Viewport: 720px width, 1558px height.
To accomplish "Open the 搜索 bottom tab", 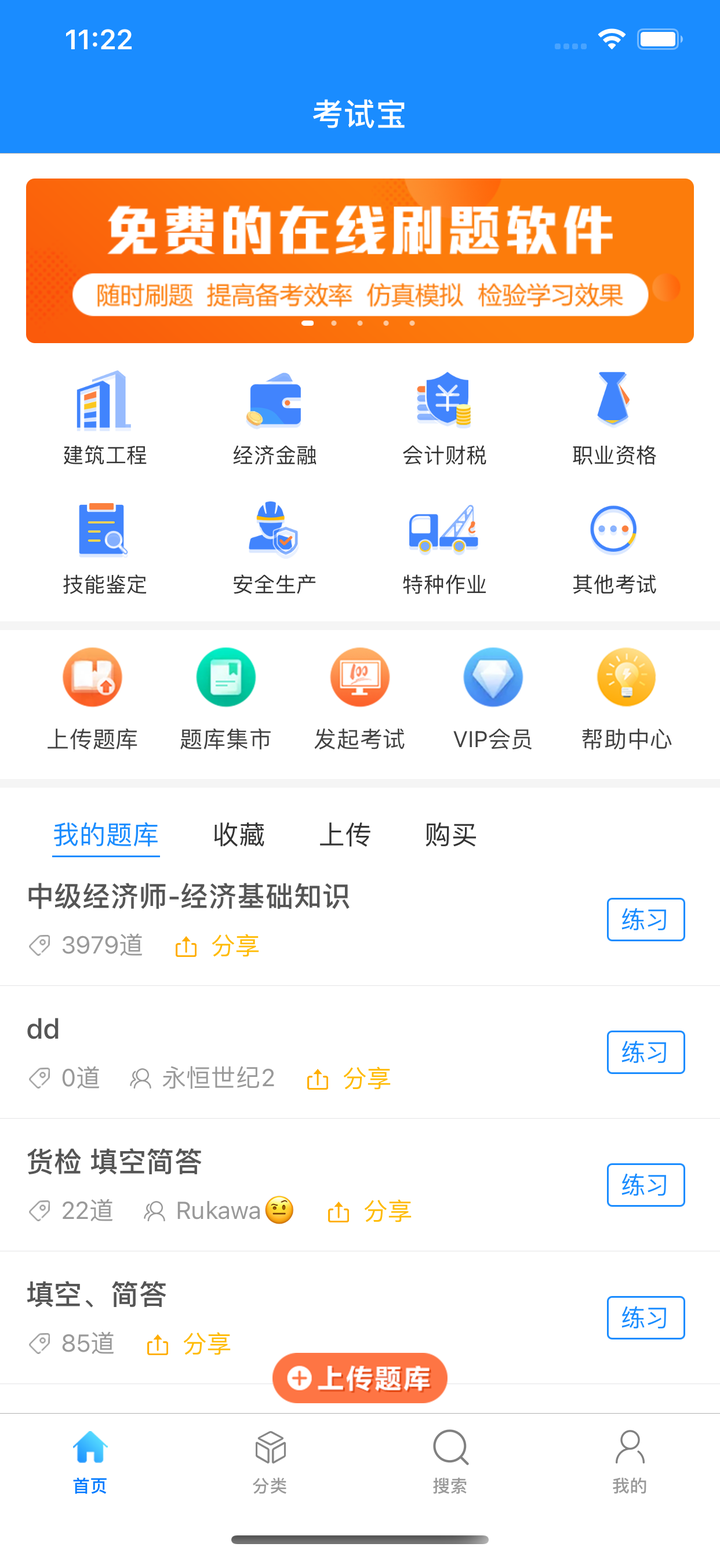I will coord(450,1462).
